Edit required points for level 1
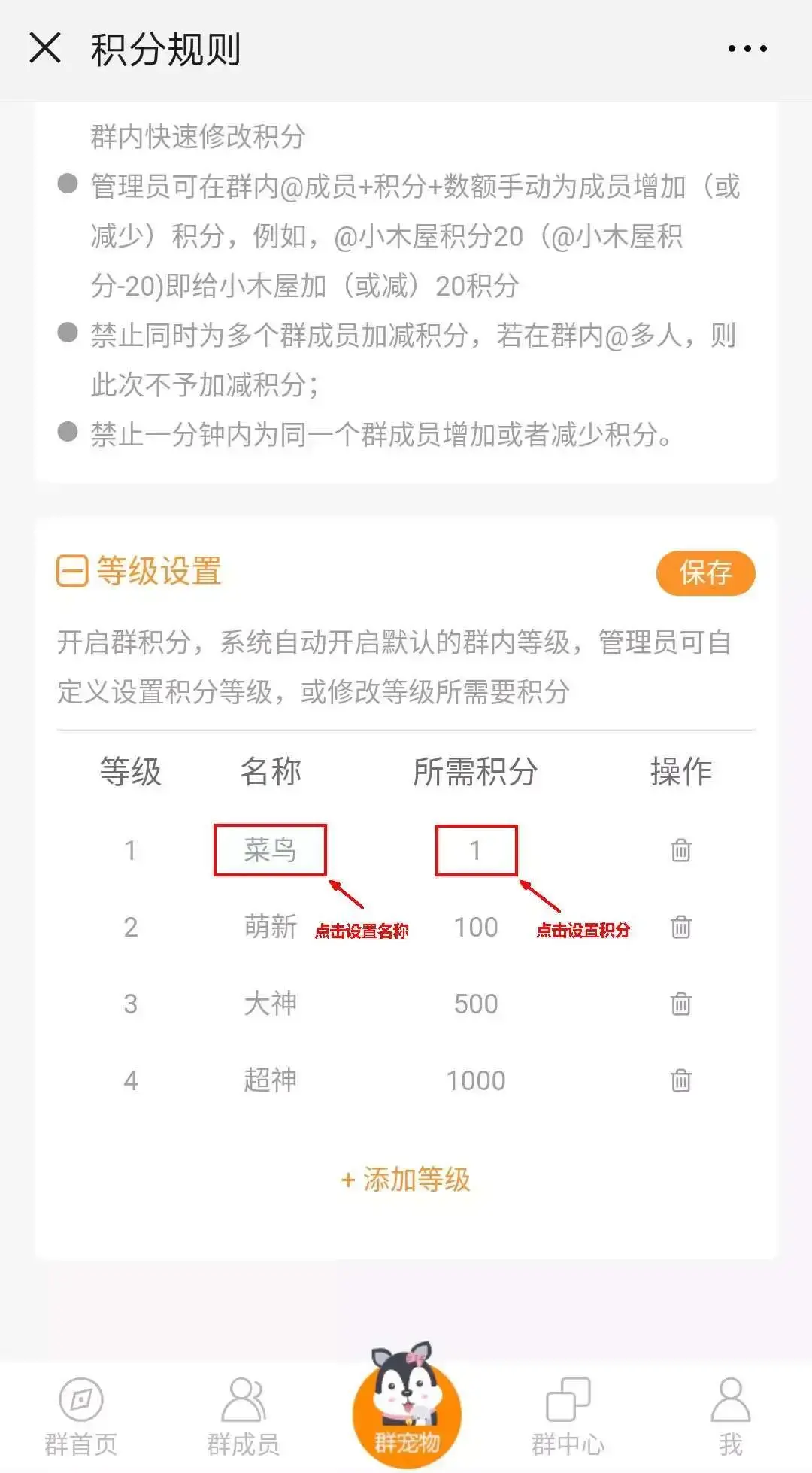The width and height of the screenshot is (812, 1473). pyautogui.click(x=476, y=850)
